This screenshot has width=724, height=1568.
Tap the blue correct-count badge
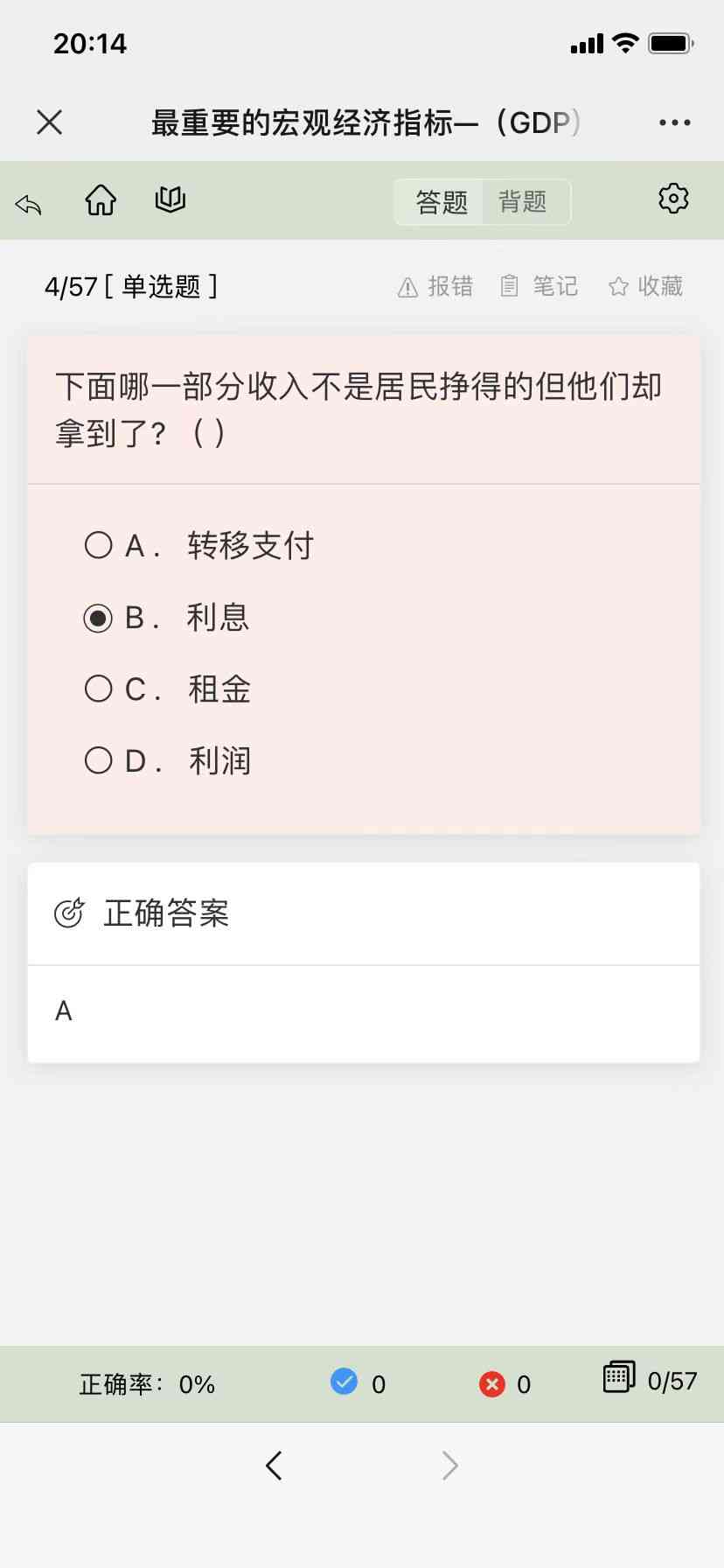point(345,1383)
